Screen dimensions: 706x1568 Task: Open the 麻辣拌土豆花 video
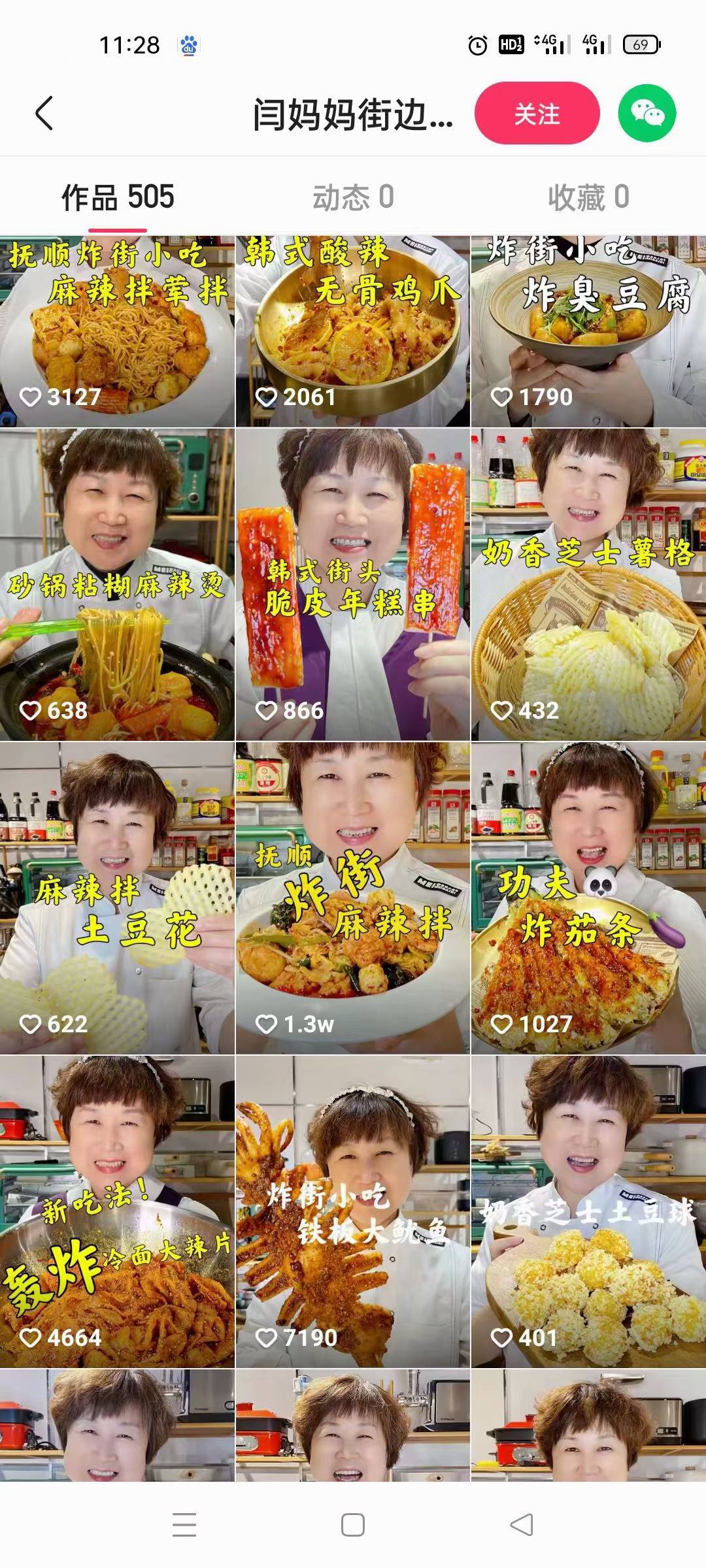click(118, 898)
